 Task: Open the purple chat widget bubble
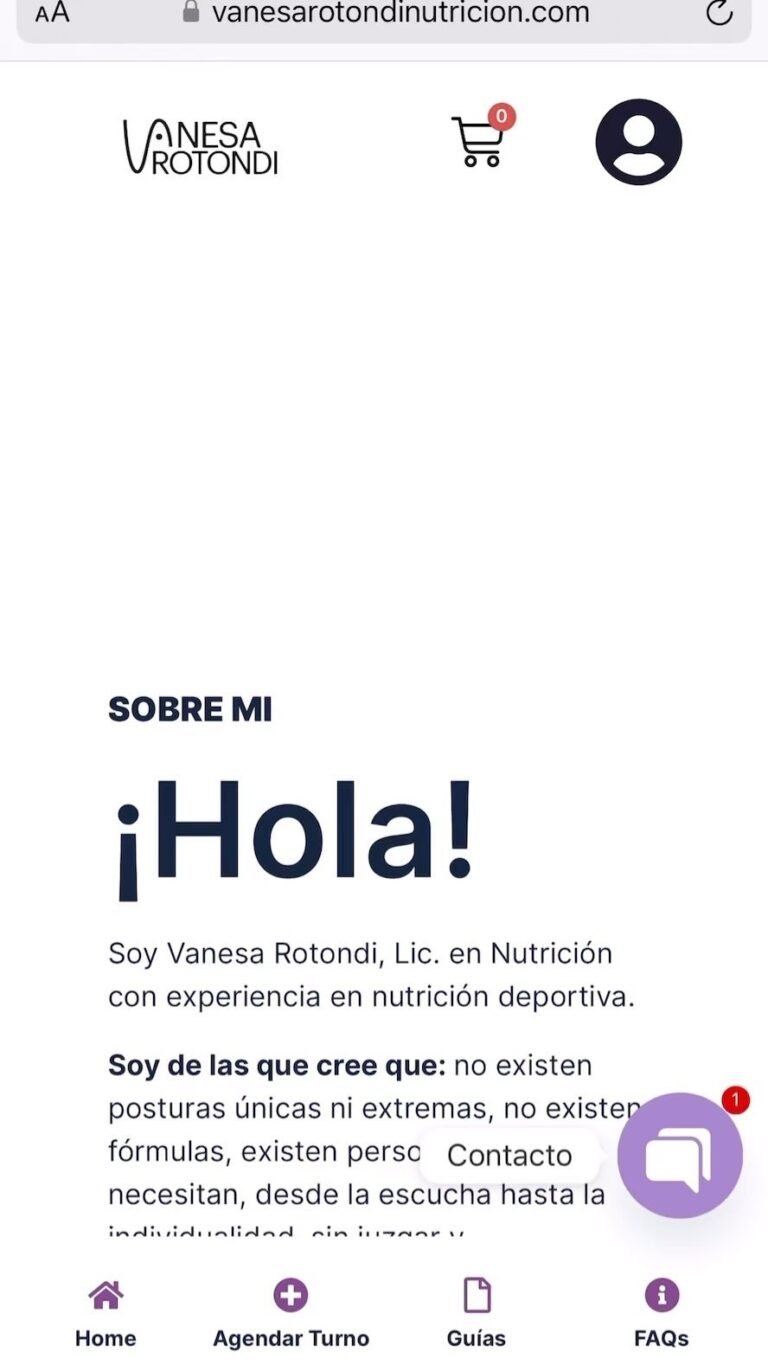680,1155
